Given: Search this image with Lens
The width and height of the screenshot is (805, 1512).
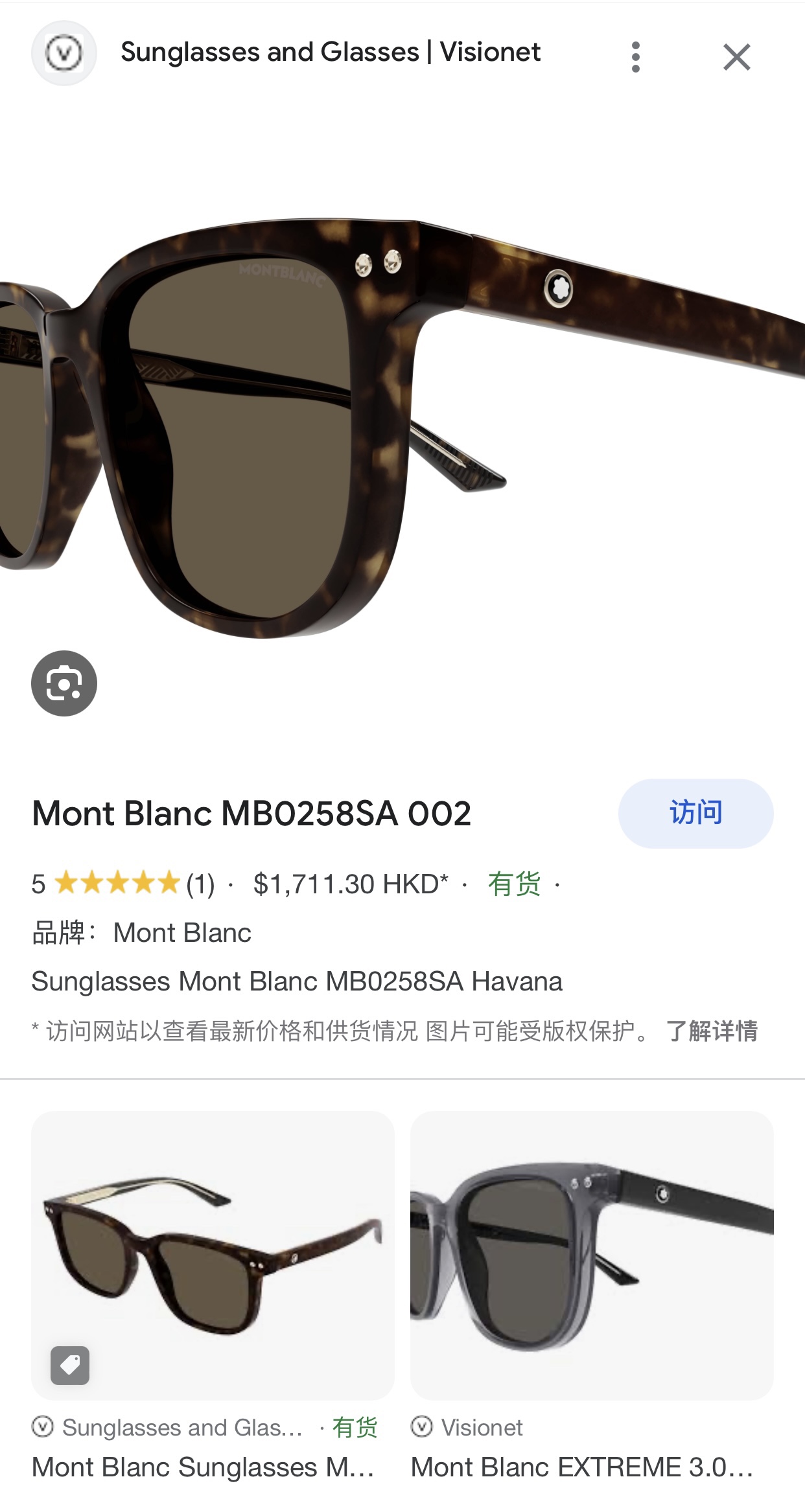Looking at the screenshot, I should click(64, 683).
